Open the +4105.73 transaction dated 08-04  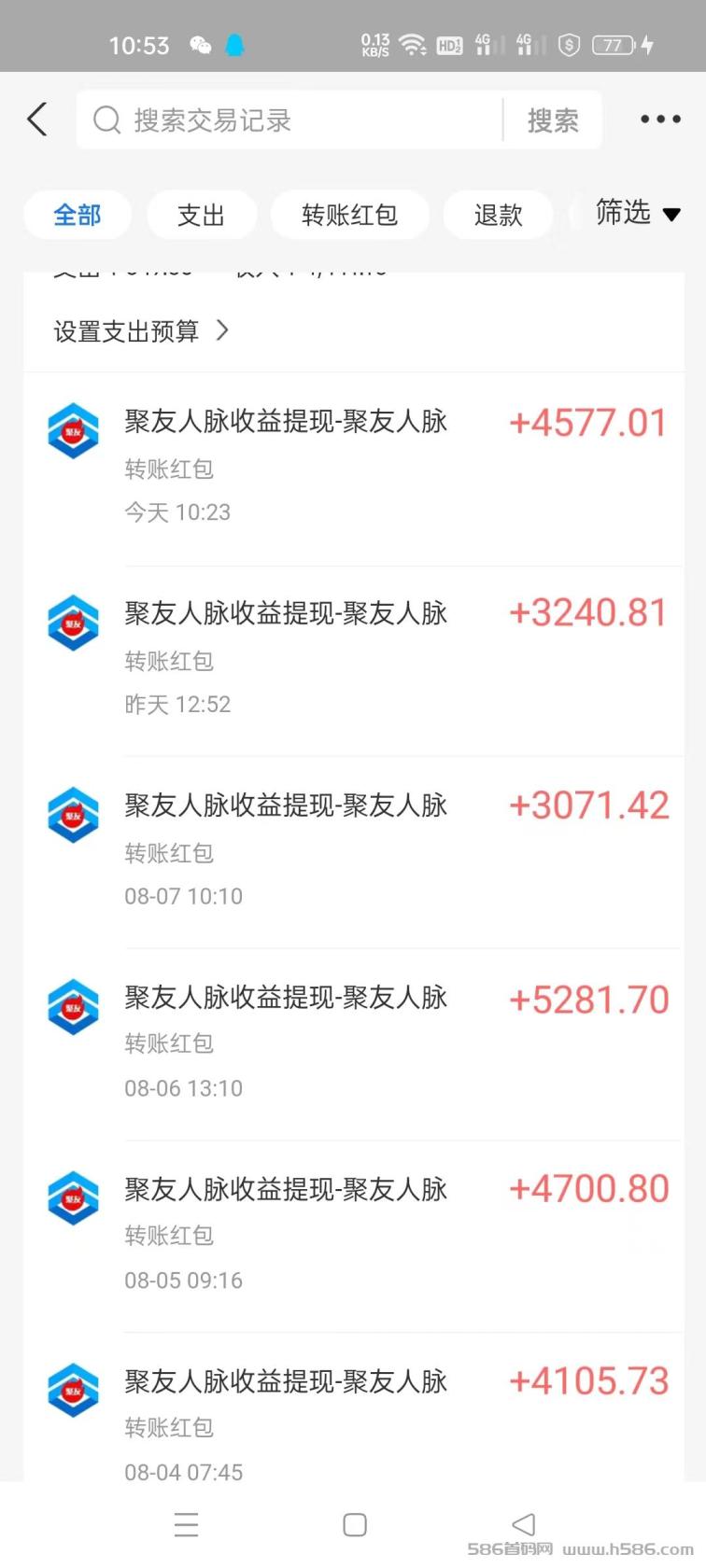(354, 1407)
